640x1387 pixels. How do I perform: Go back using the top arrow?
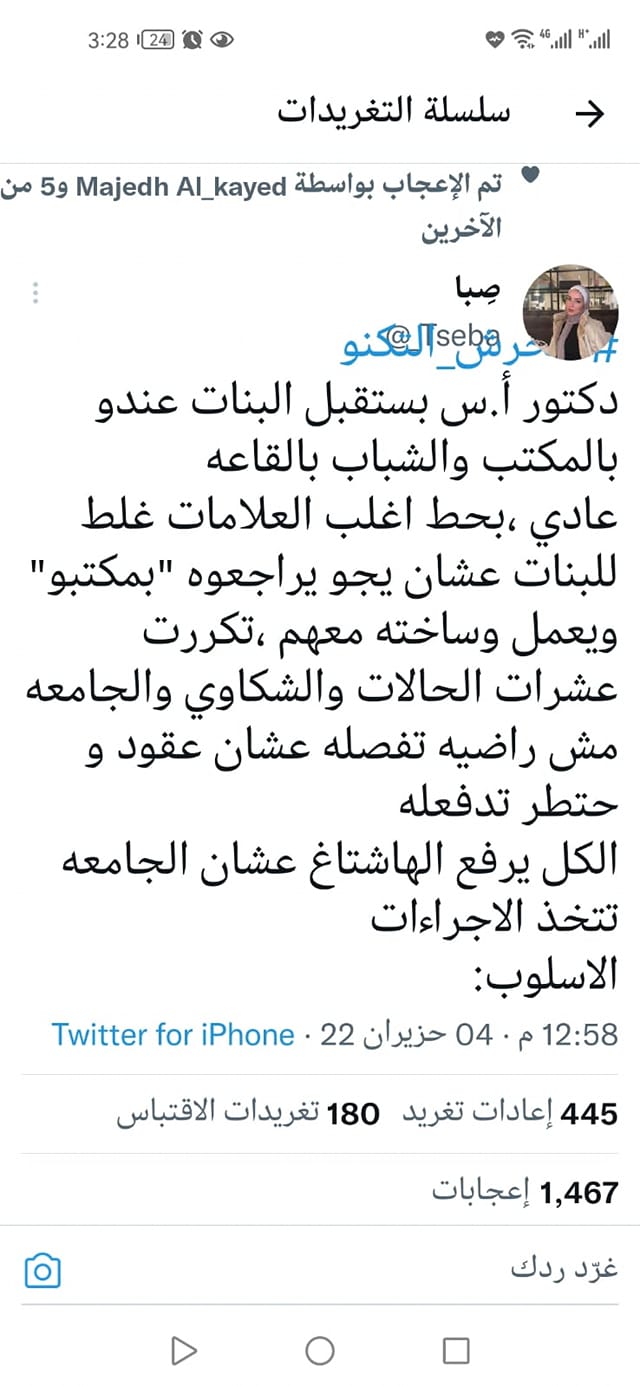coord(590,114)
